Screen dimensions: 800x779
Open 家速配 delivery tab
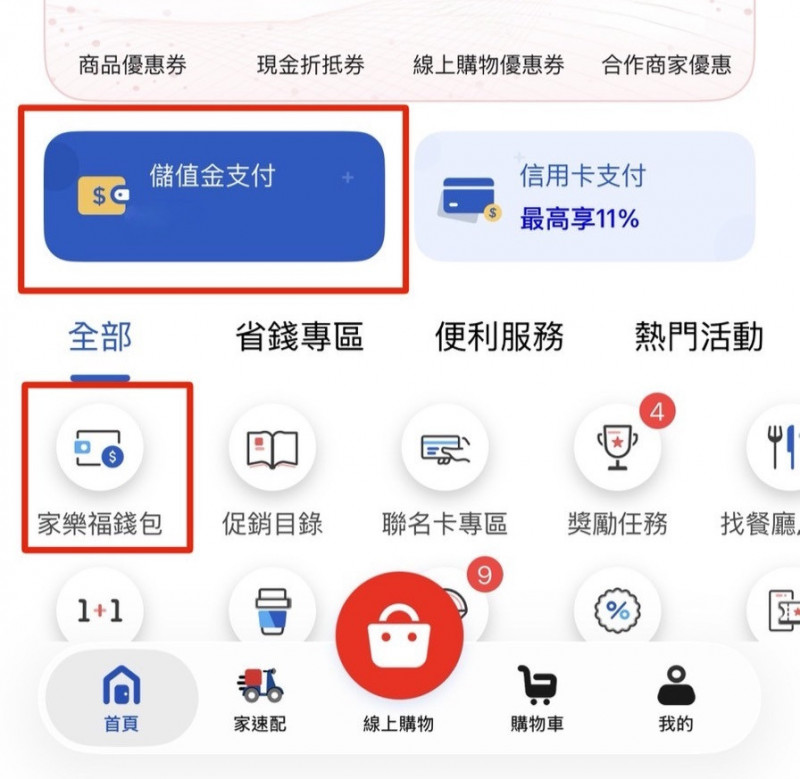260,698
